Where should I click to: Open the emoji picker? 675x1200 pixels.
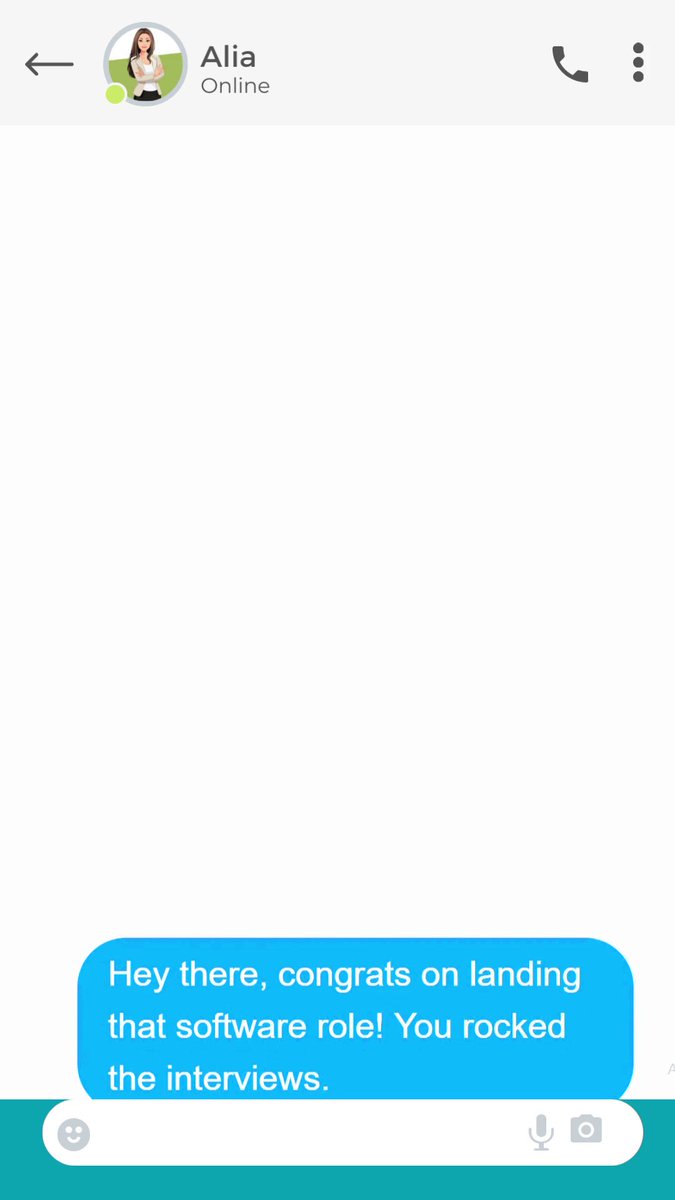pyautogui.click(x=74, y=1134)
